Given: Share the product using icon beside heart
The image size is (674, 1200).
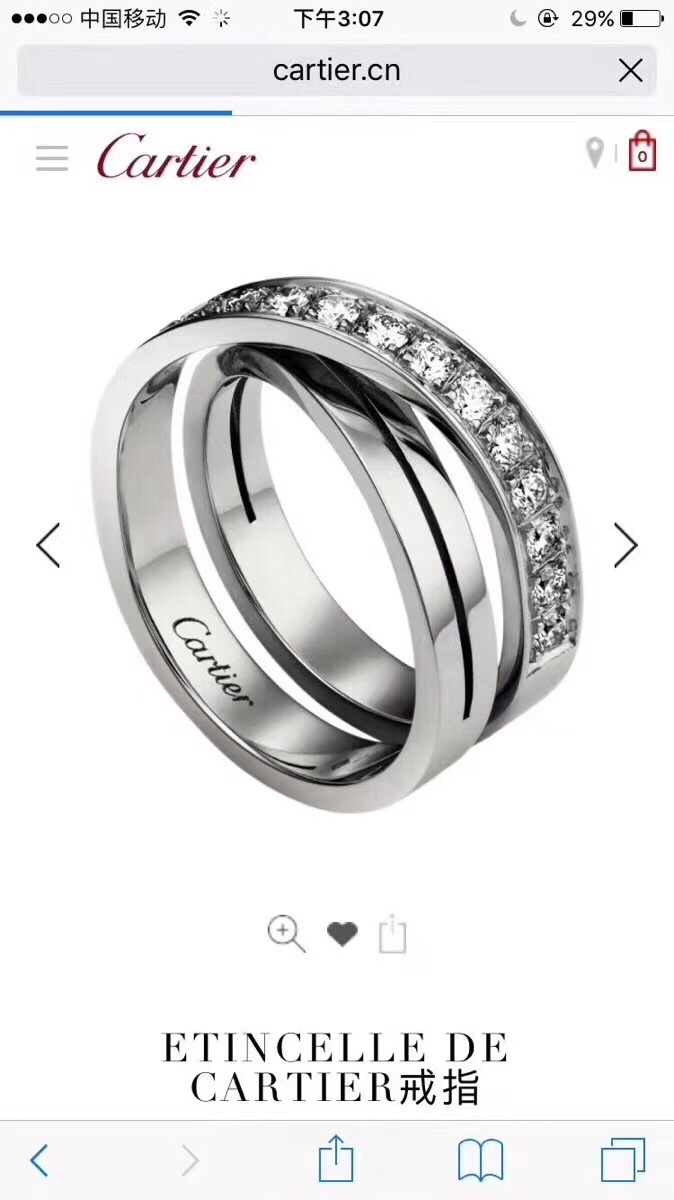Looking at the screenshot, I should (x=393, y=934).
